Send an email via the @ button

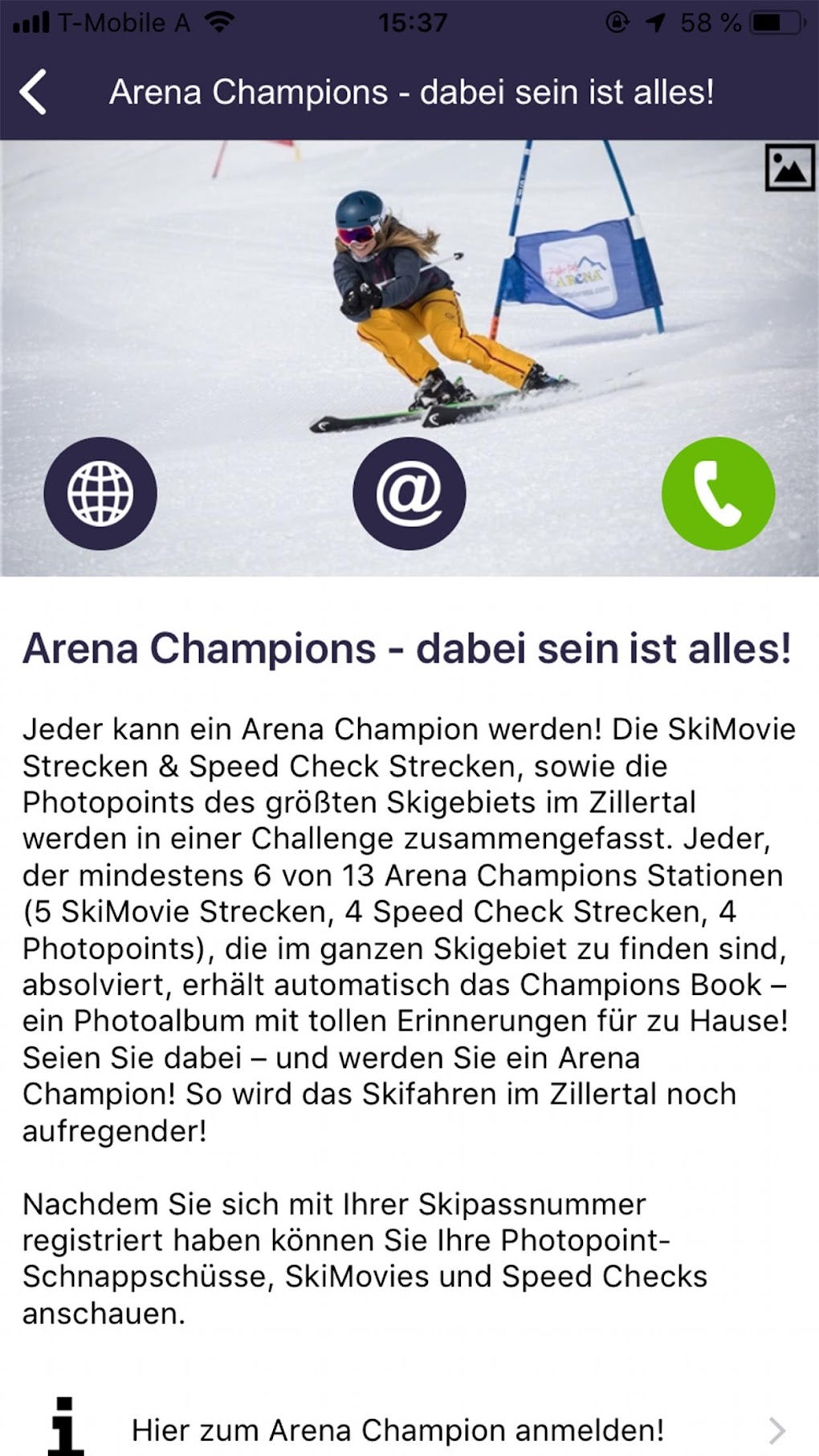[x=409, y=493]
